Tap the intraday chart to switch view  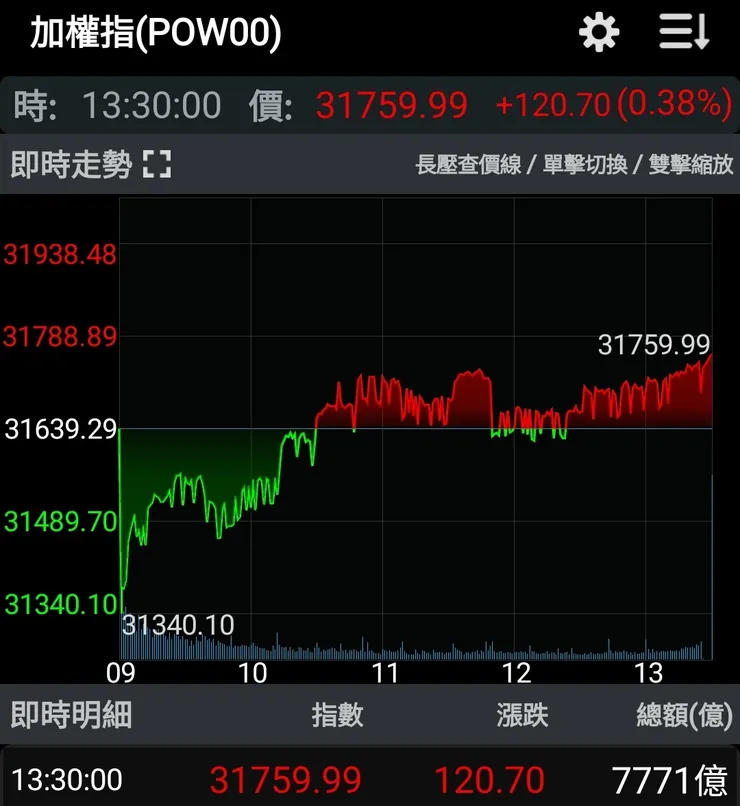click(415, 428)
